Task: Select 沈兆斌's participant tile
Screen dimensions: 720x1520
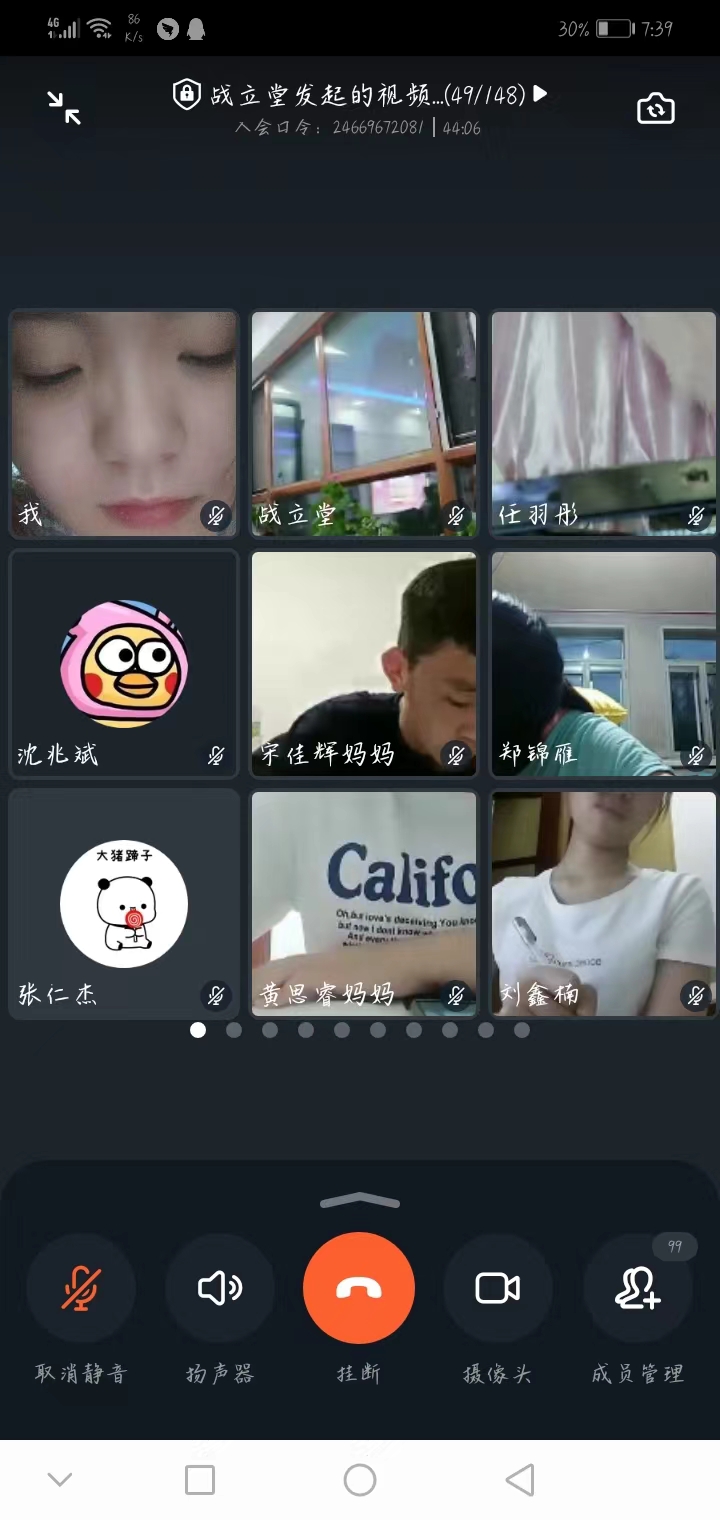Action: (x=124, y=663)
